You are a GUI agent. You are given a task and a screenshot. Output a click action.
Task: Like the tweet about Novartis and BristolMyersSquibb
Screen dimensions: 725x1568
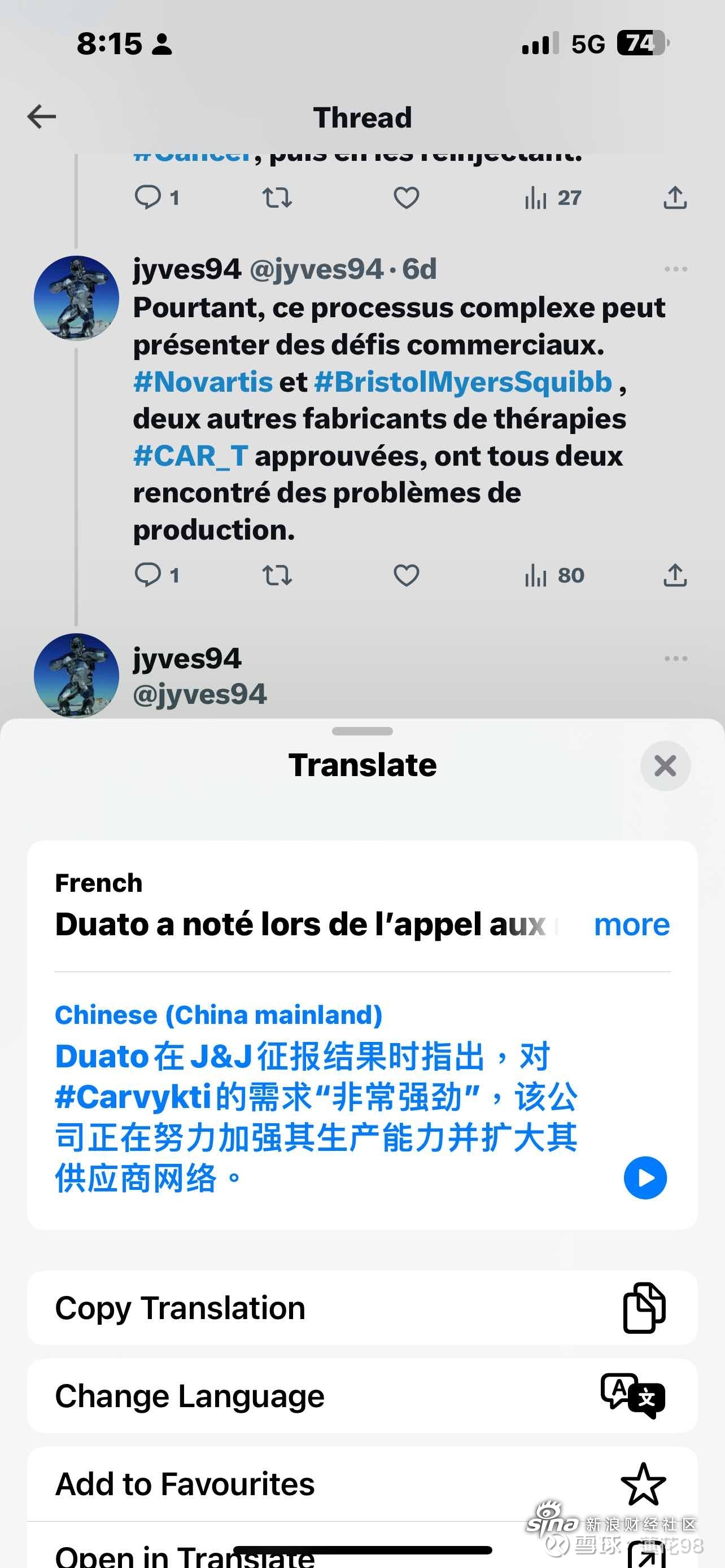click(x=406, y=575)
